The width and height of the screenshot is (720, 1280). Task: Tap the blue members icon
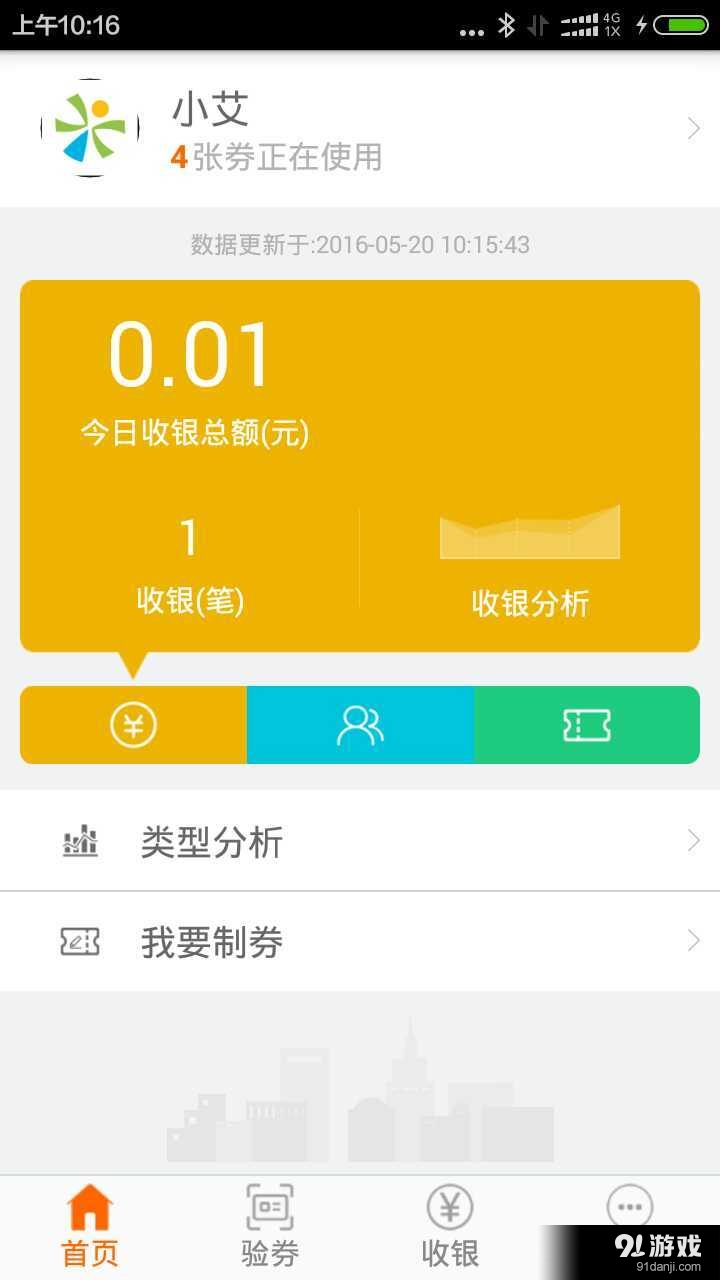[x=360, y=726]
